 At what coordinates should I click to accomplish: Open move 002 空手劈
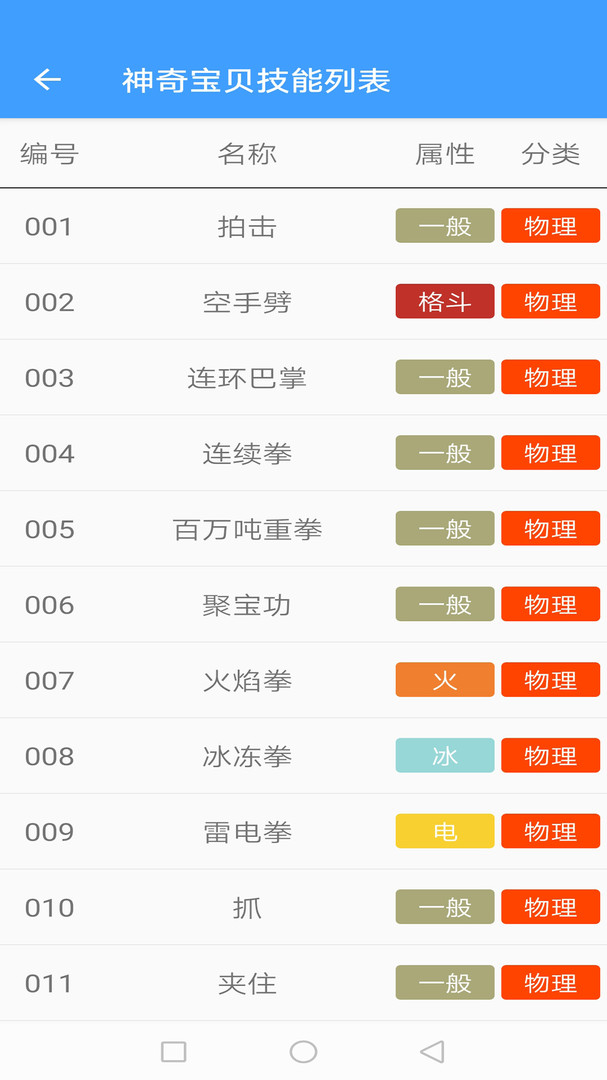point(247,302)
